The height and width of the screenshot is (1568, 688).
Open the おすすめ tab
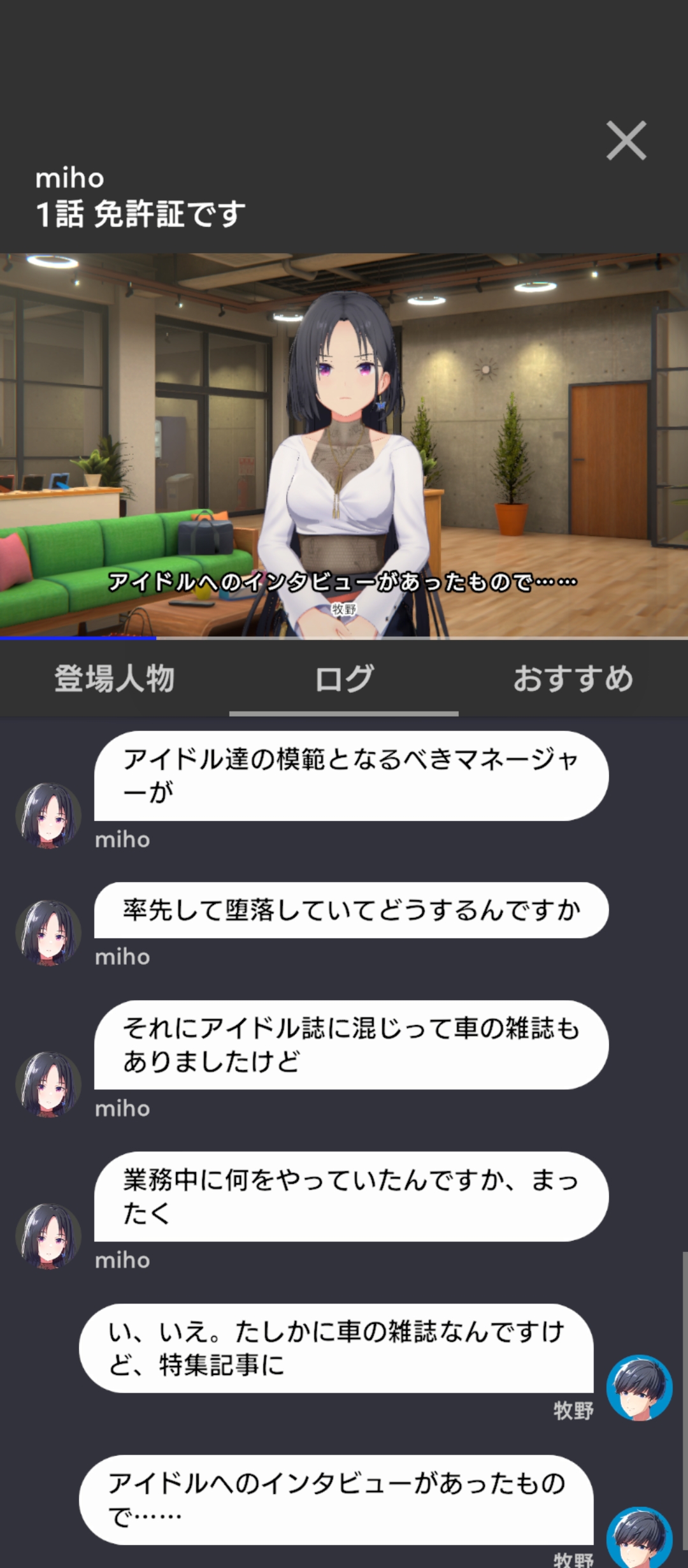pos(573,678)
